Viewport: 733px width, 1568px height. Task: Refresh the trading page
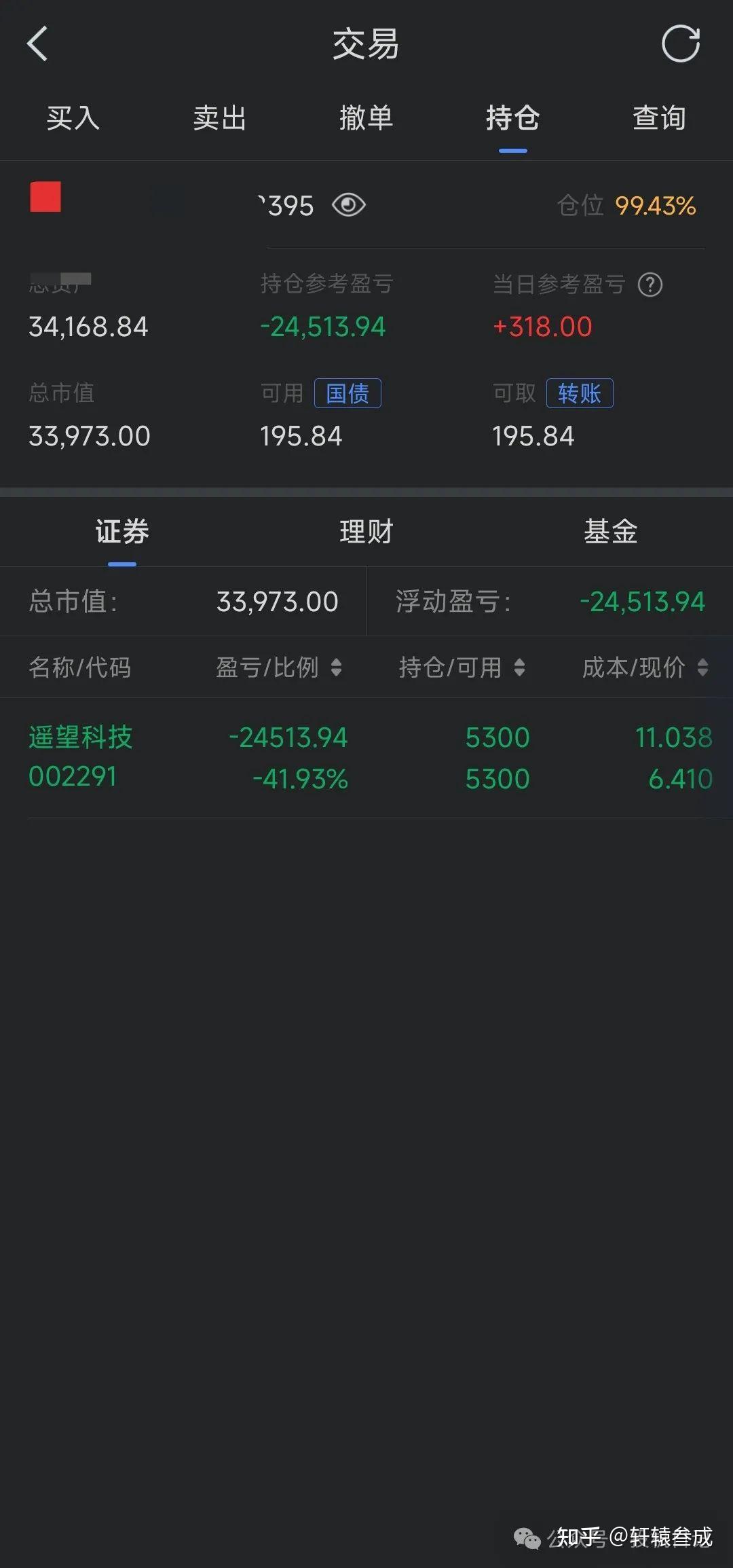point(681,43)
